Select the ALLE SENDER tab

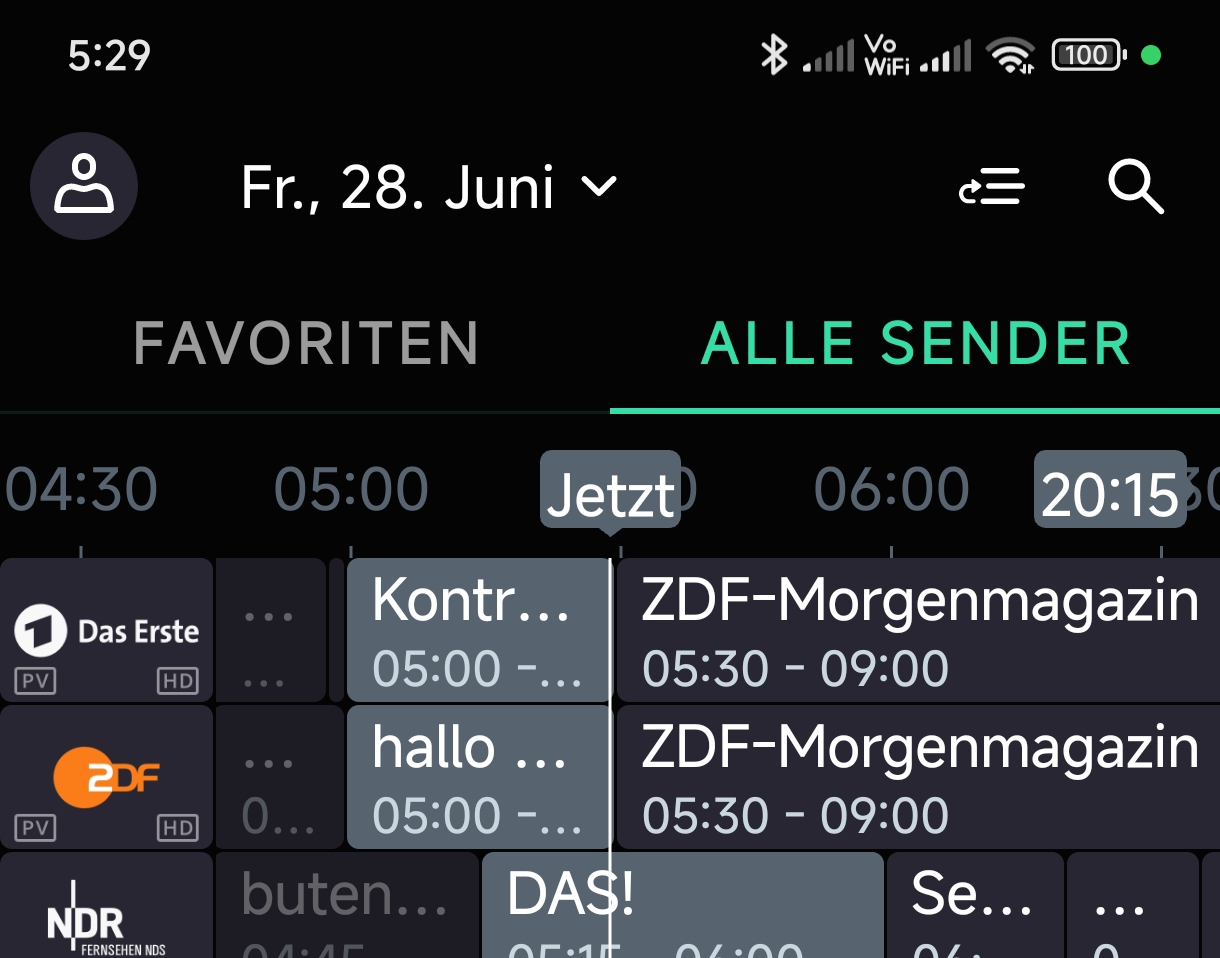915,344
